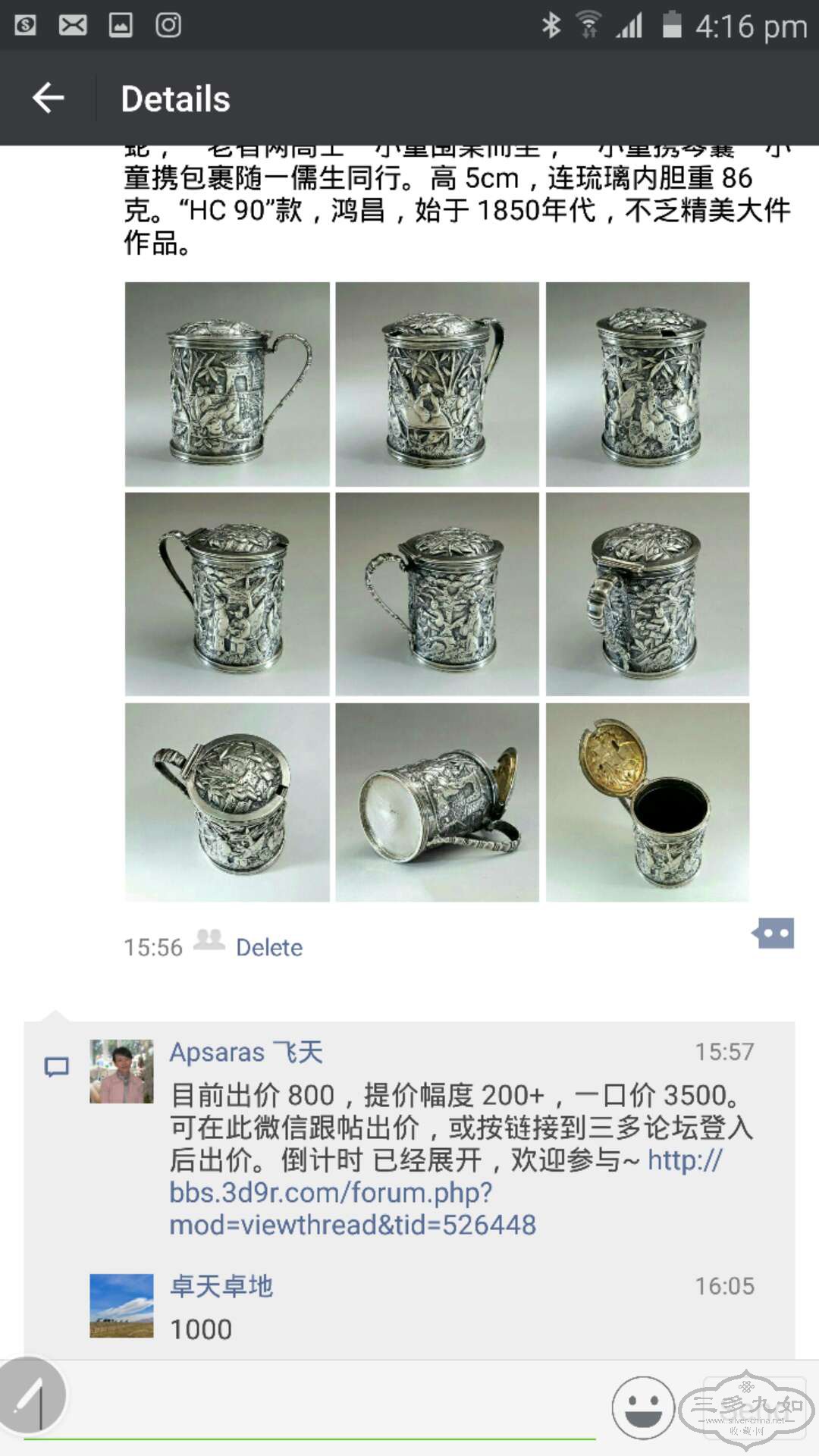The height and width of the screenshot is (1456, 819).
Task: Tap 卓天卓地's landscape avatar
Action: (121, 1305)
